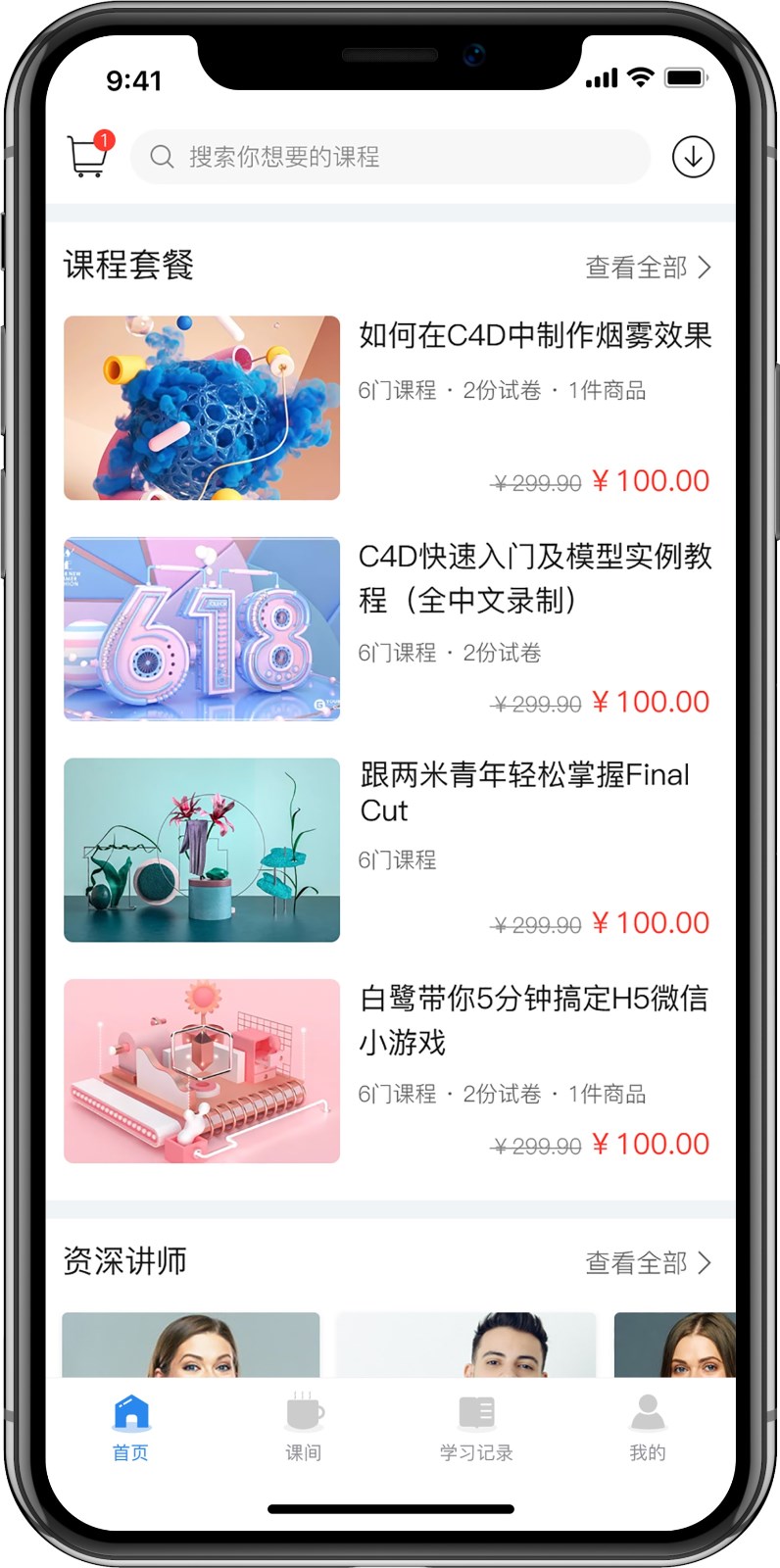Image resolution: width=780 pixels, height=1568 pixels.
Task: Expand 查看全部 for 课程套餐 section
Action: click(635, 266)
